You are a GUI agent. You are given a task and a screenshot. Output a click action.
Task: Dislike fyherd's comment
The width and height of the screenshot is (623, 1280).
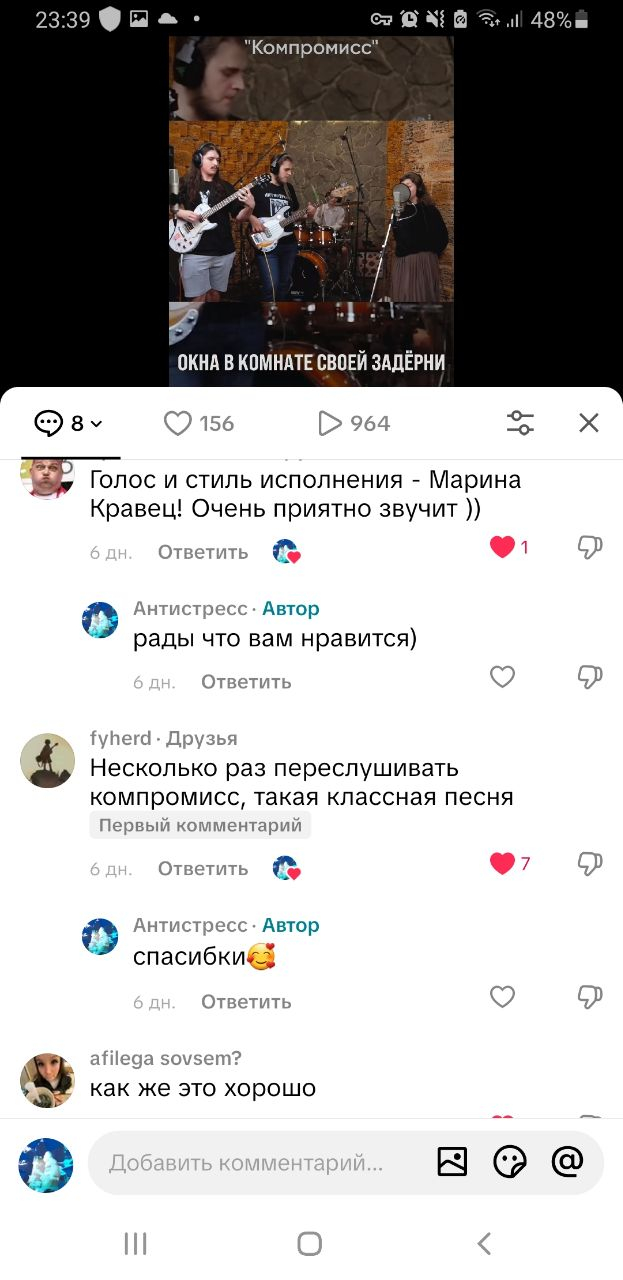coord(590,863)
